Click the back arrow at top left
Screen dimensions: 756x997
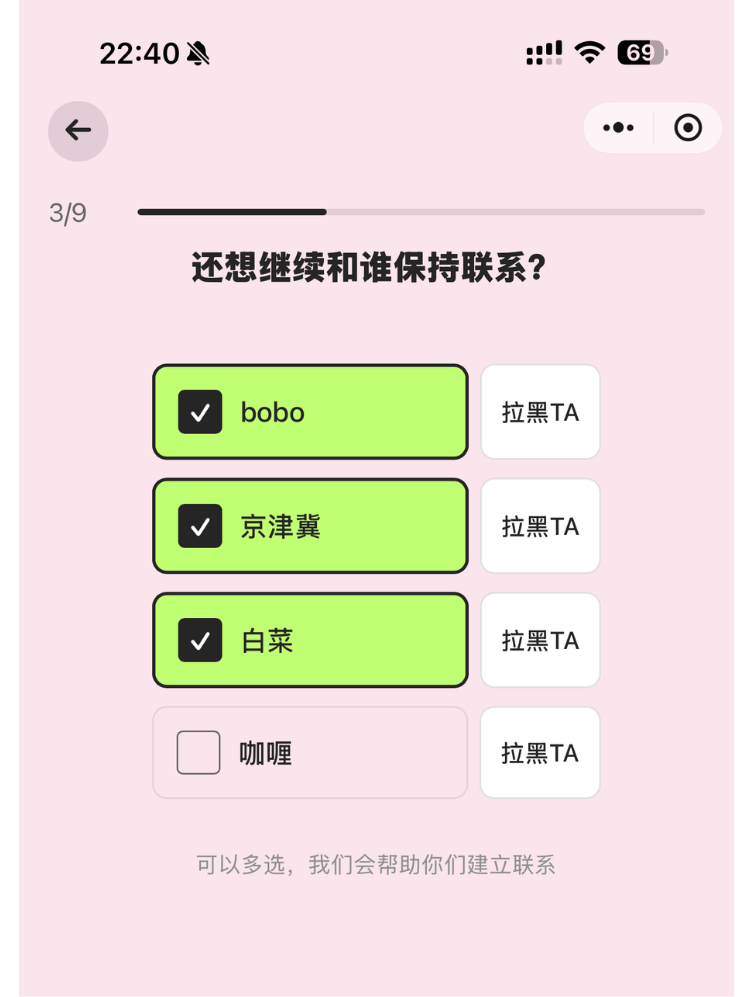tap(78, 131)
